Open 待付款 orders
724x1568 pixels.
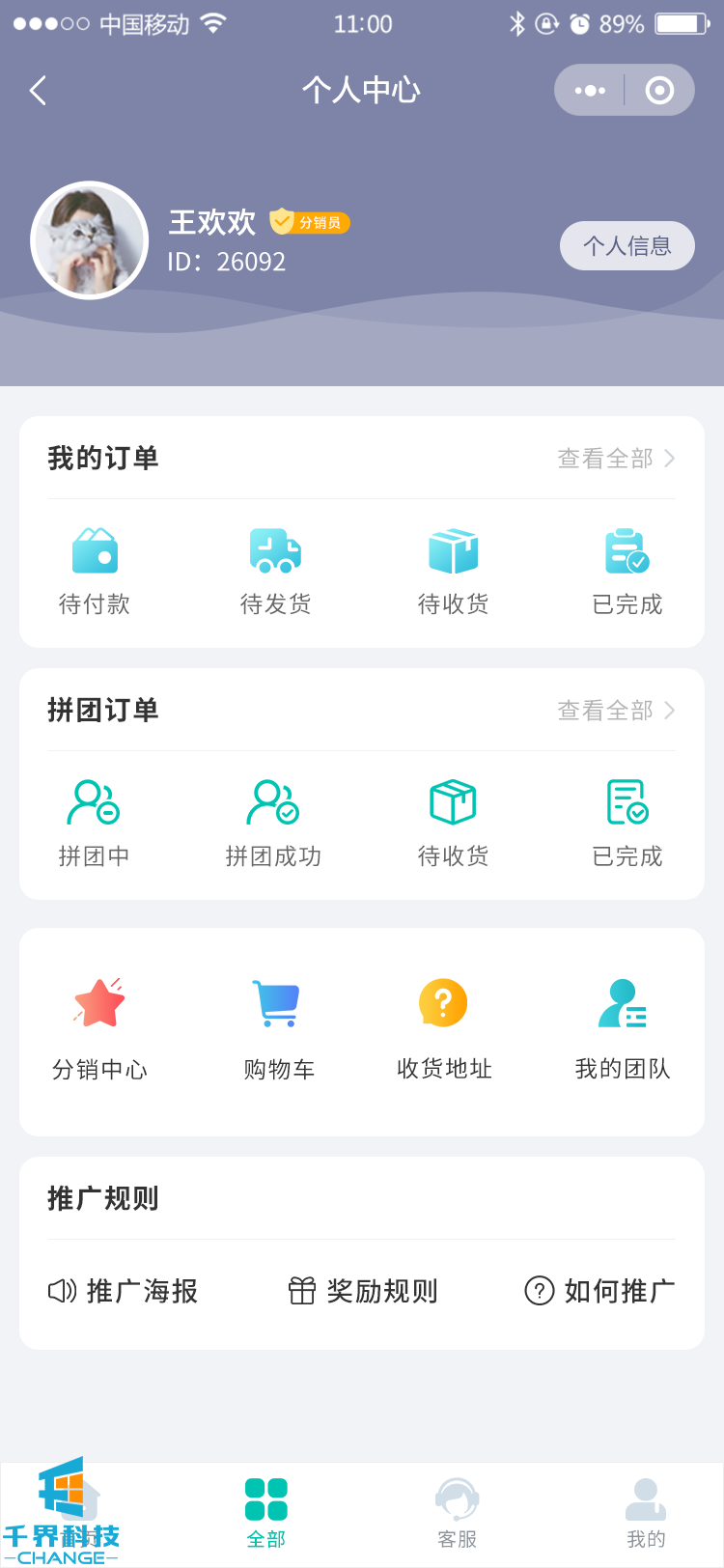[95, 571]
